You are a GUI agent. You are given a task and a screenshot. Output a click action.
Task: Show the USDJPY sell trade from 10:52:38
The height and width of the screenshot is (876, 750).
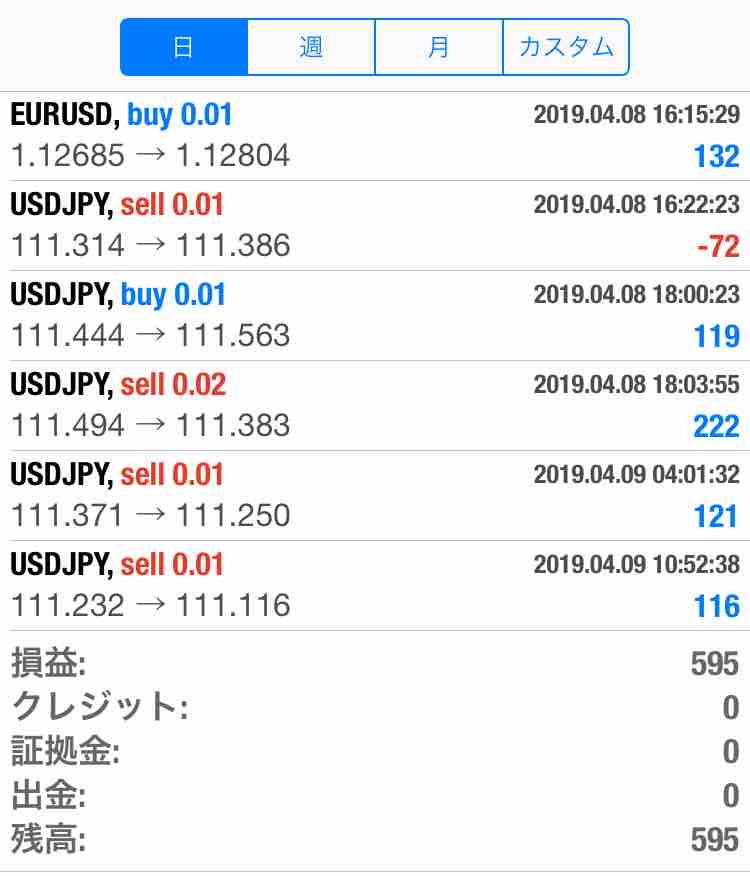[x=375, y=586]
